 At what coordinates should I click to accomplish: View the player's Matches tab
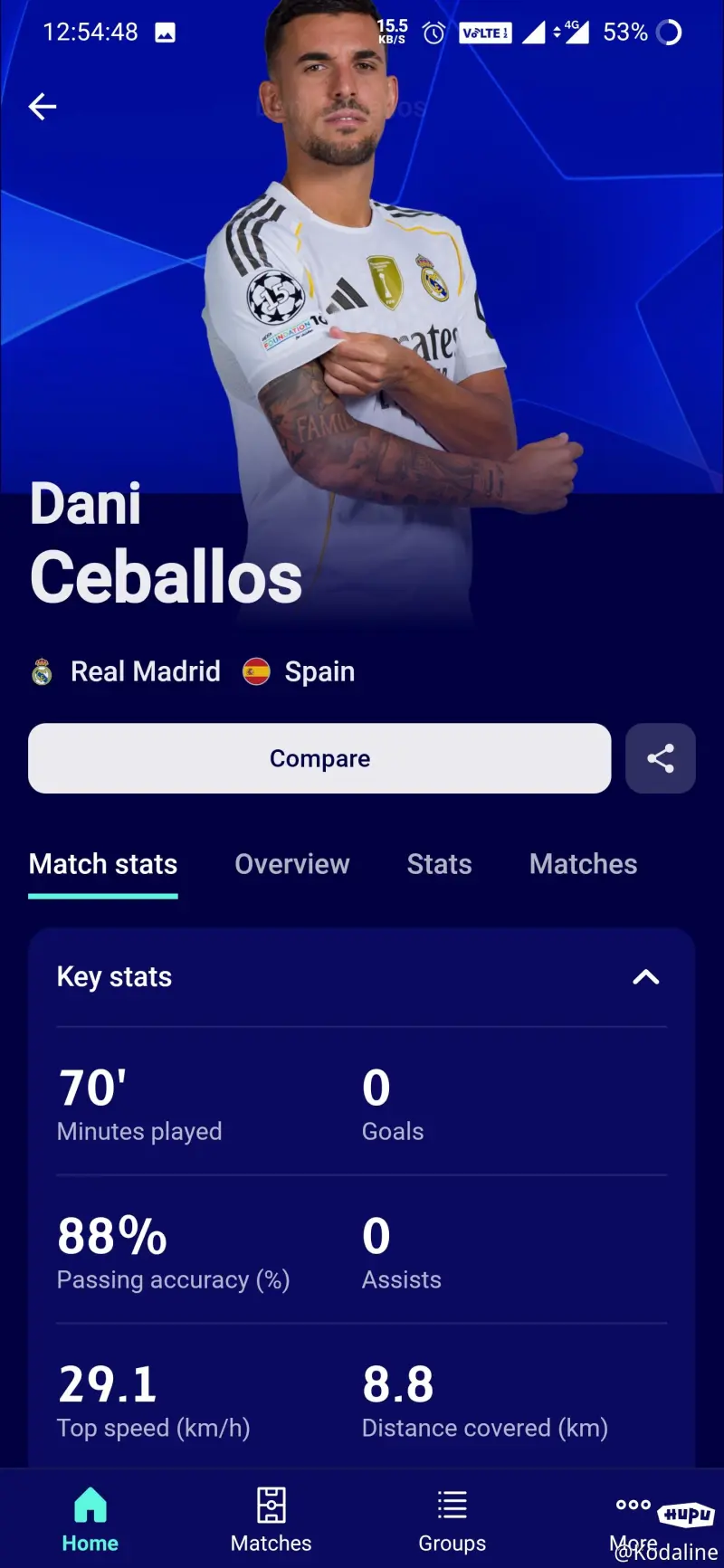583,864
